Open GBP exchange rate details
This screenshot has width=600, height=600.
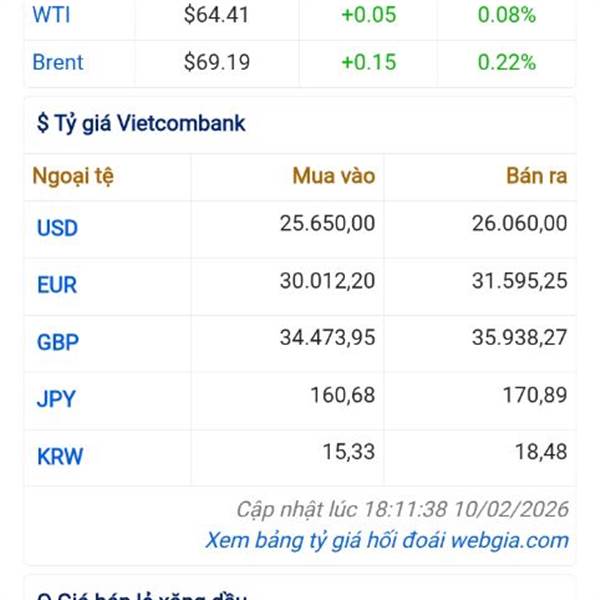click(x=57, y=342)
